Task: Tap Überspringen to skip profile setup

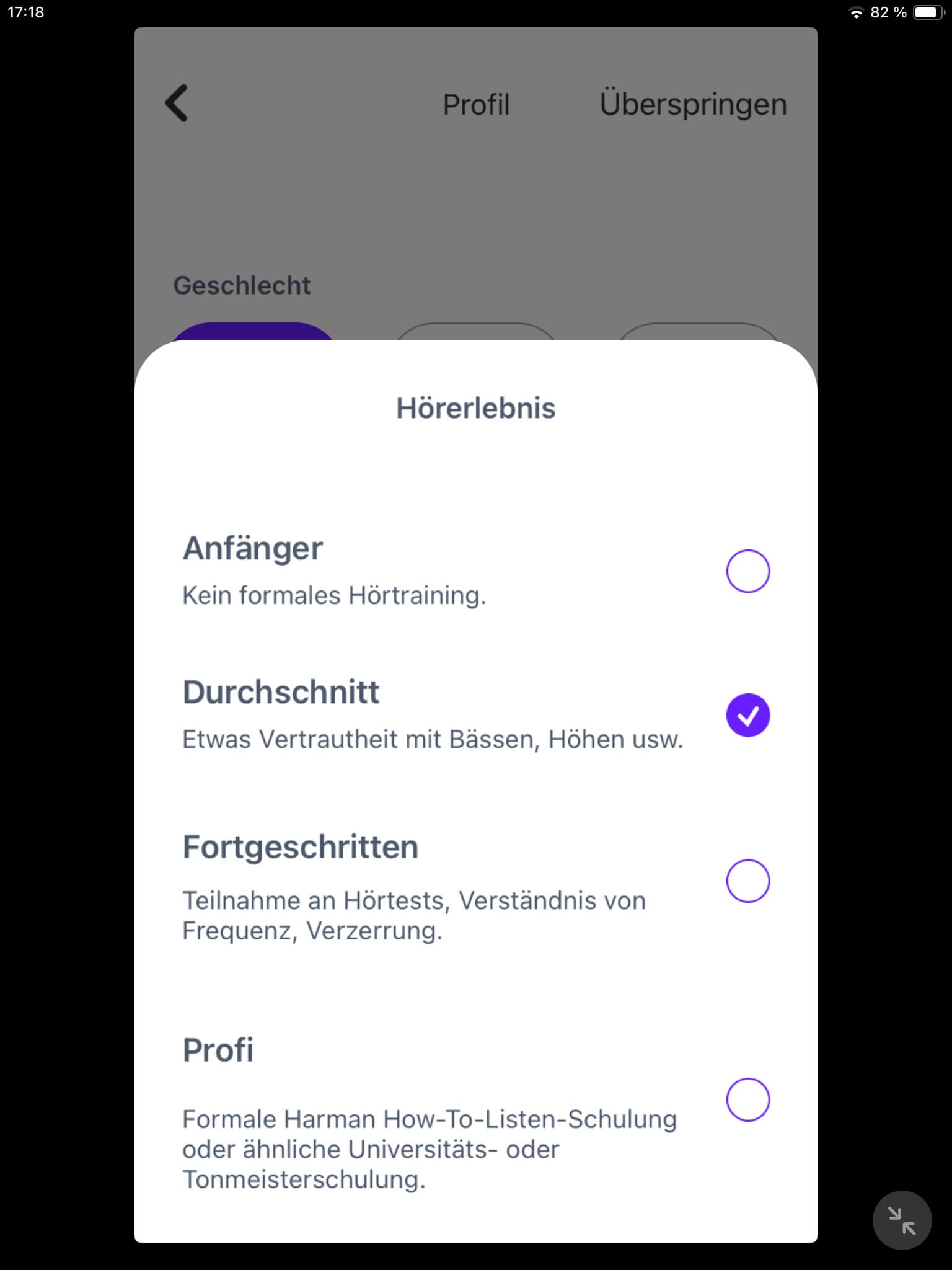Action: point(692,104)
